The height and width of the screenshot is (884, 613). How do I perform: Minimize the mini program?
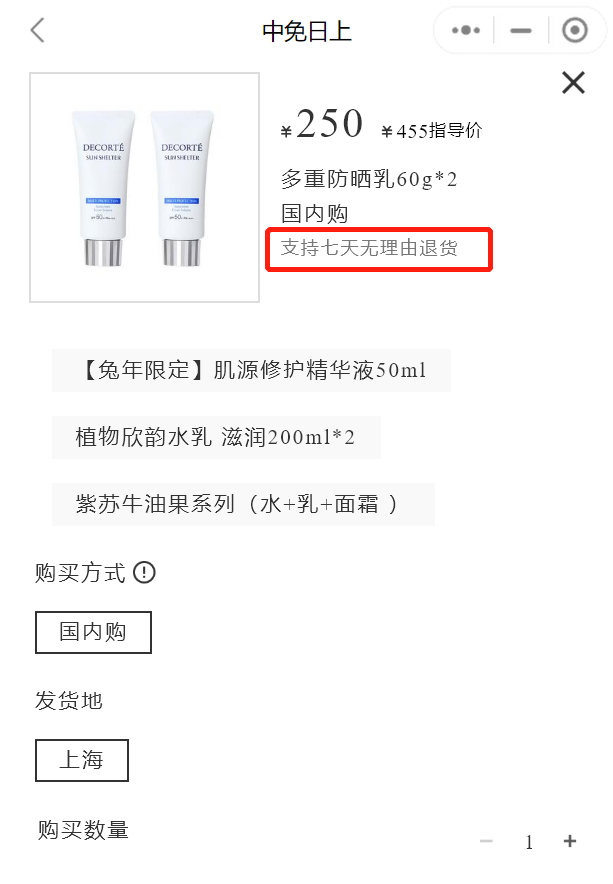(x=521, y=31)
